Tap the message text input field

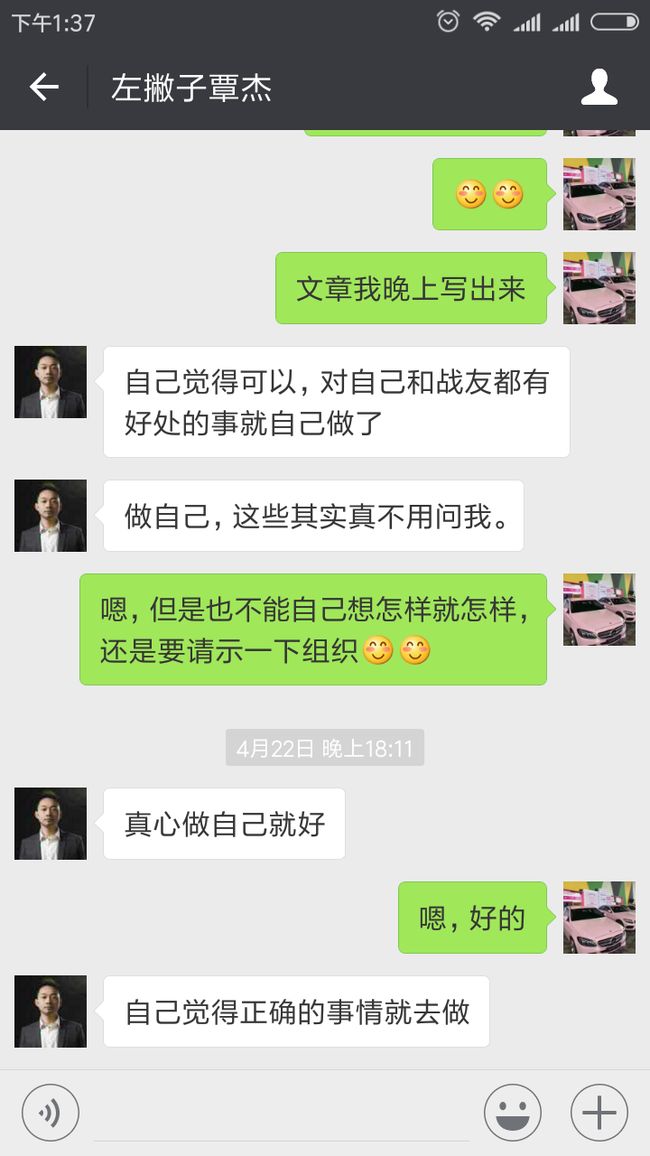(281, 1113)
